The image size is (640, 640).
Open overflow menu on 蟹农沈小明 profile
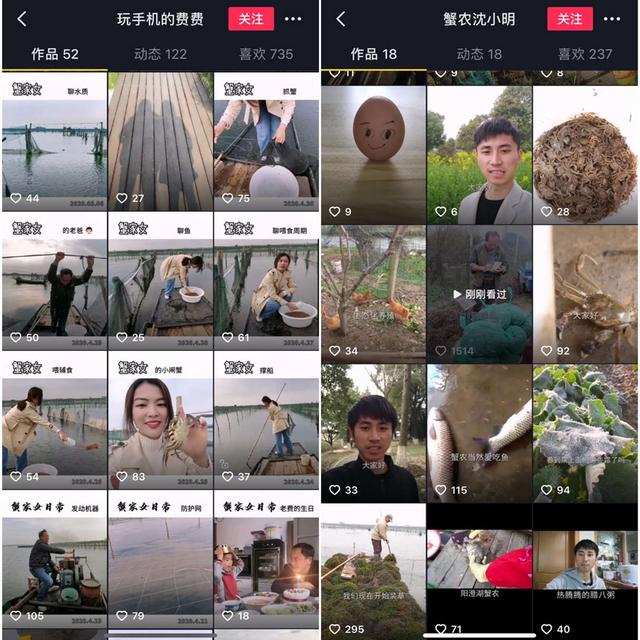[612, 19]
